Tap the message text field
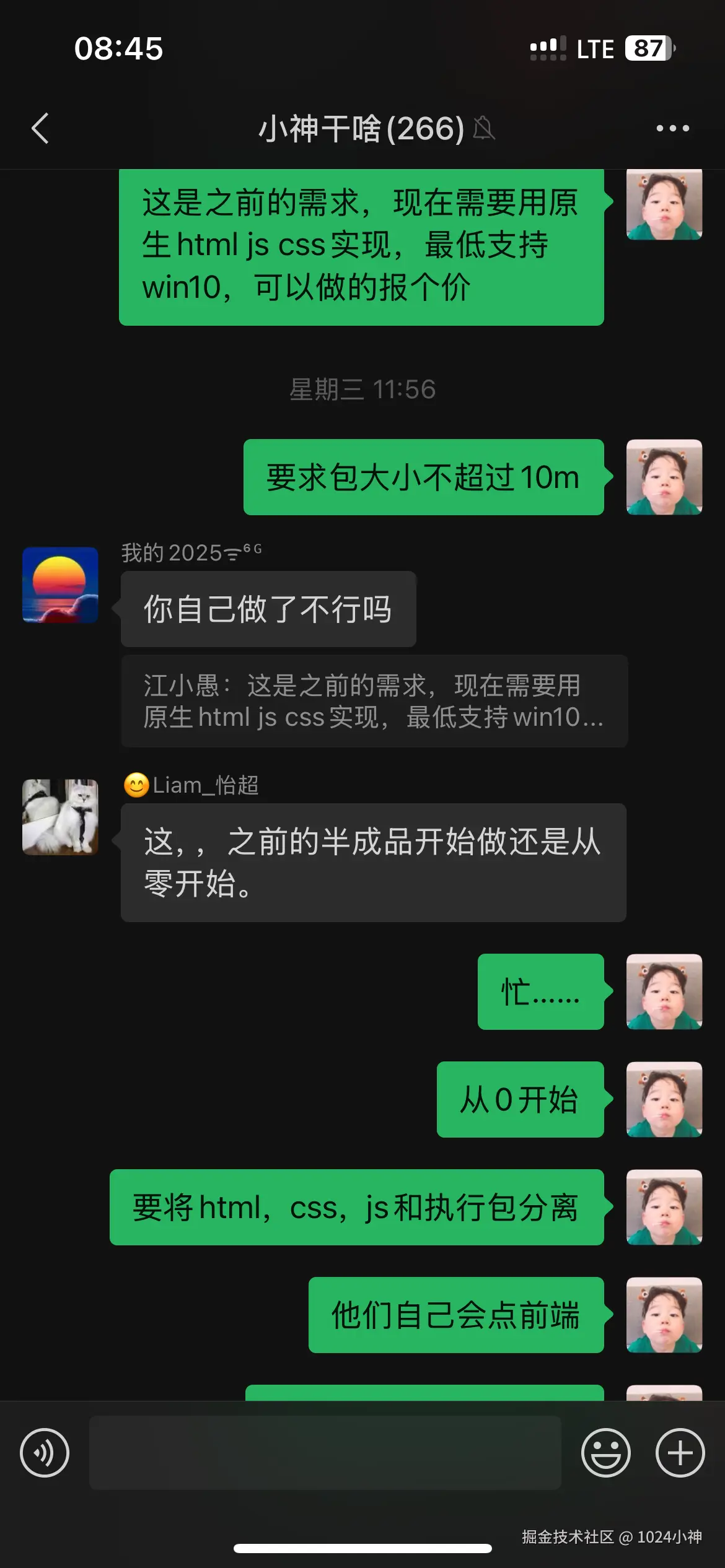725x1568 pixels. point(325,1452)
